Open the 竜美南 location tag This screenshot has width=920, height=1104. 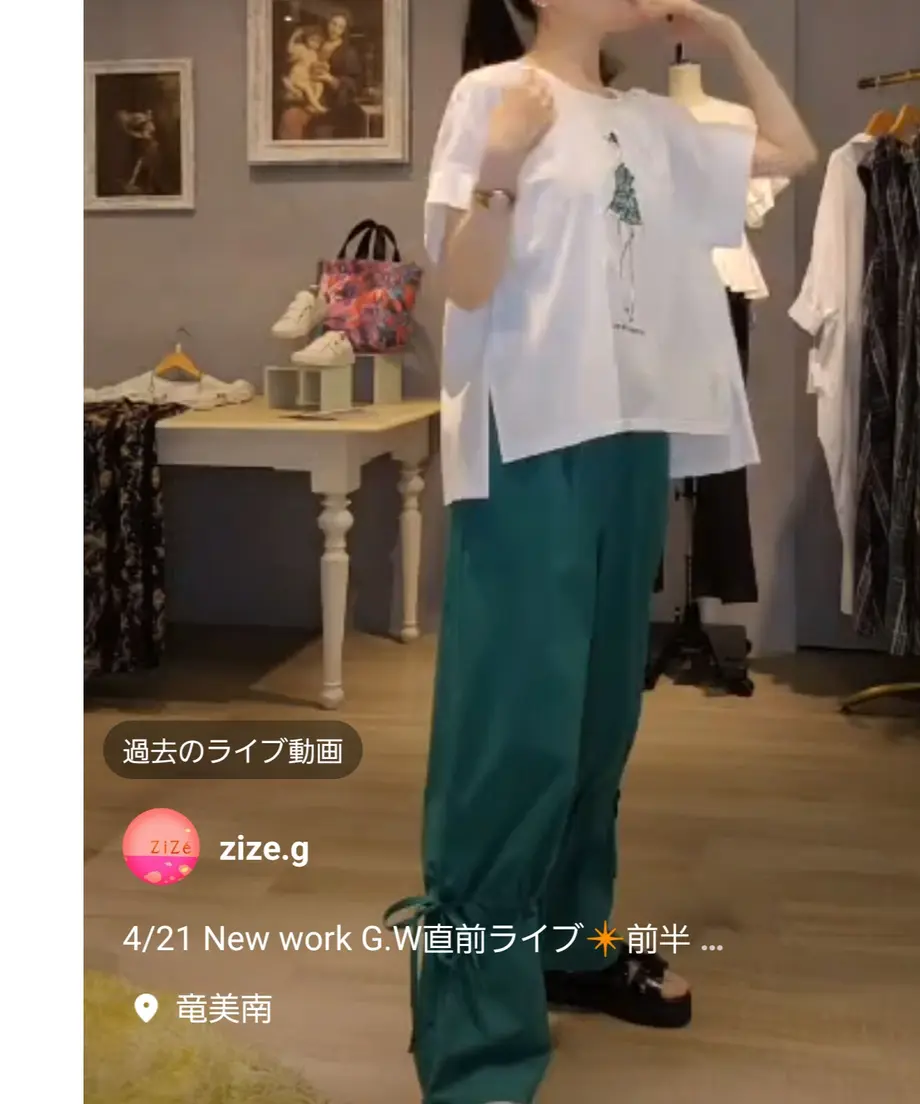(223, 1008)
